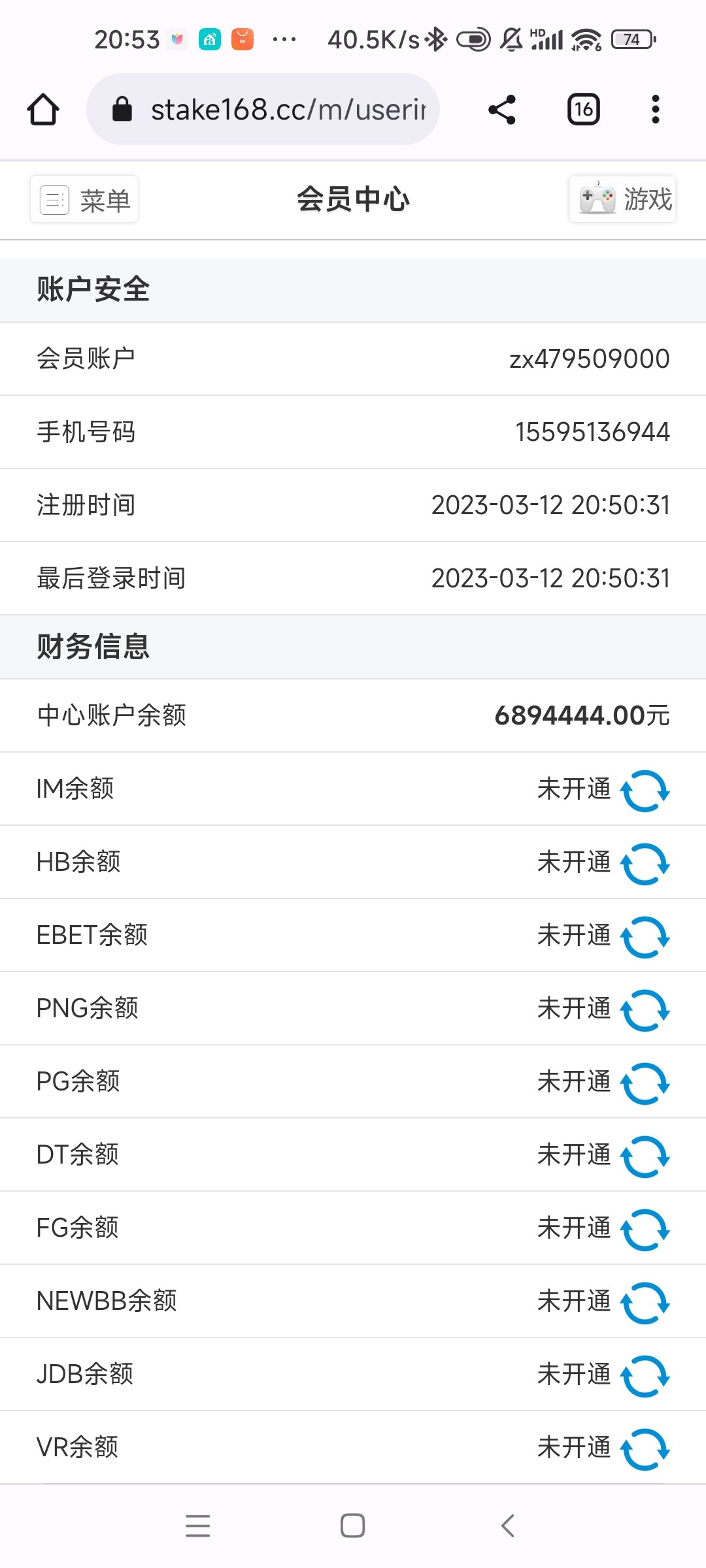Open the 游戏 games button

622,199
